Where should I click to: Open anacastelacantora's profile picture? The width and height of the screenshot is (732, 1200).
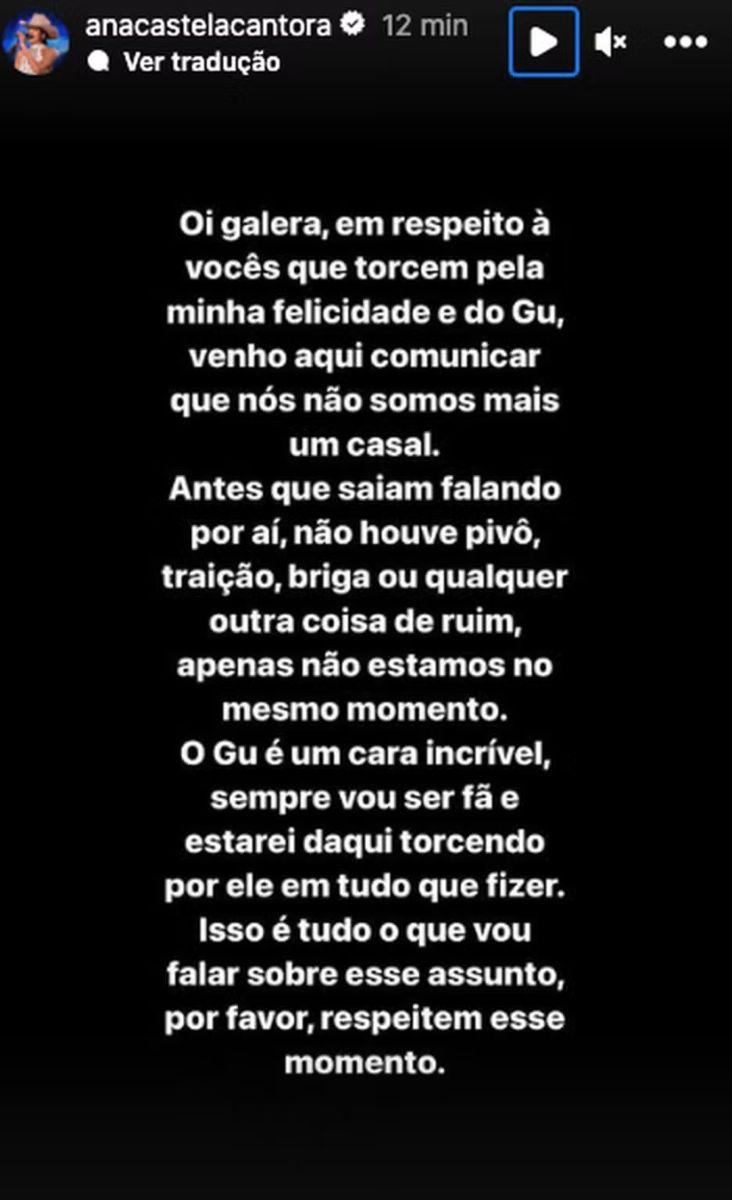tap(41, 43)
